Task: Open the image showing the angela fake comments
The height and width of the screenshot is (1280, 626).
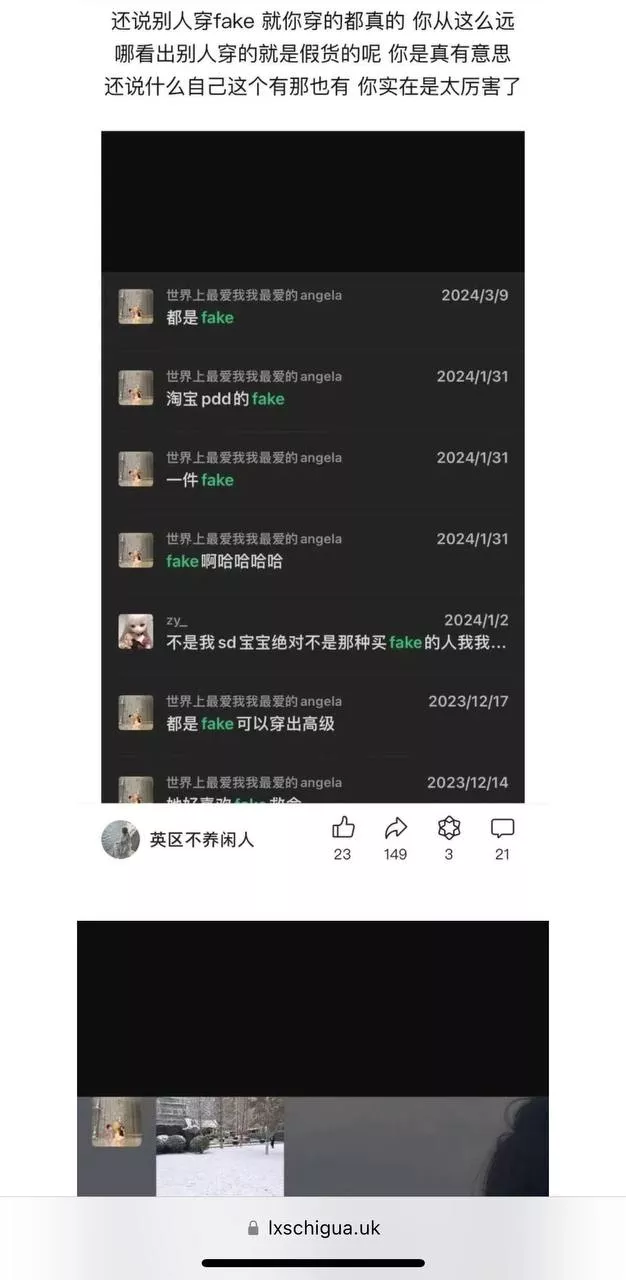Action: (x=313, y=467)
